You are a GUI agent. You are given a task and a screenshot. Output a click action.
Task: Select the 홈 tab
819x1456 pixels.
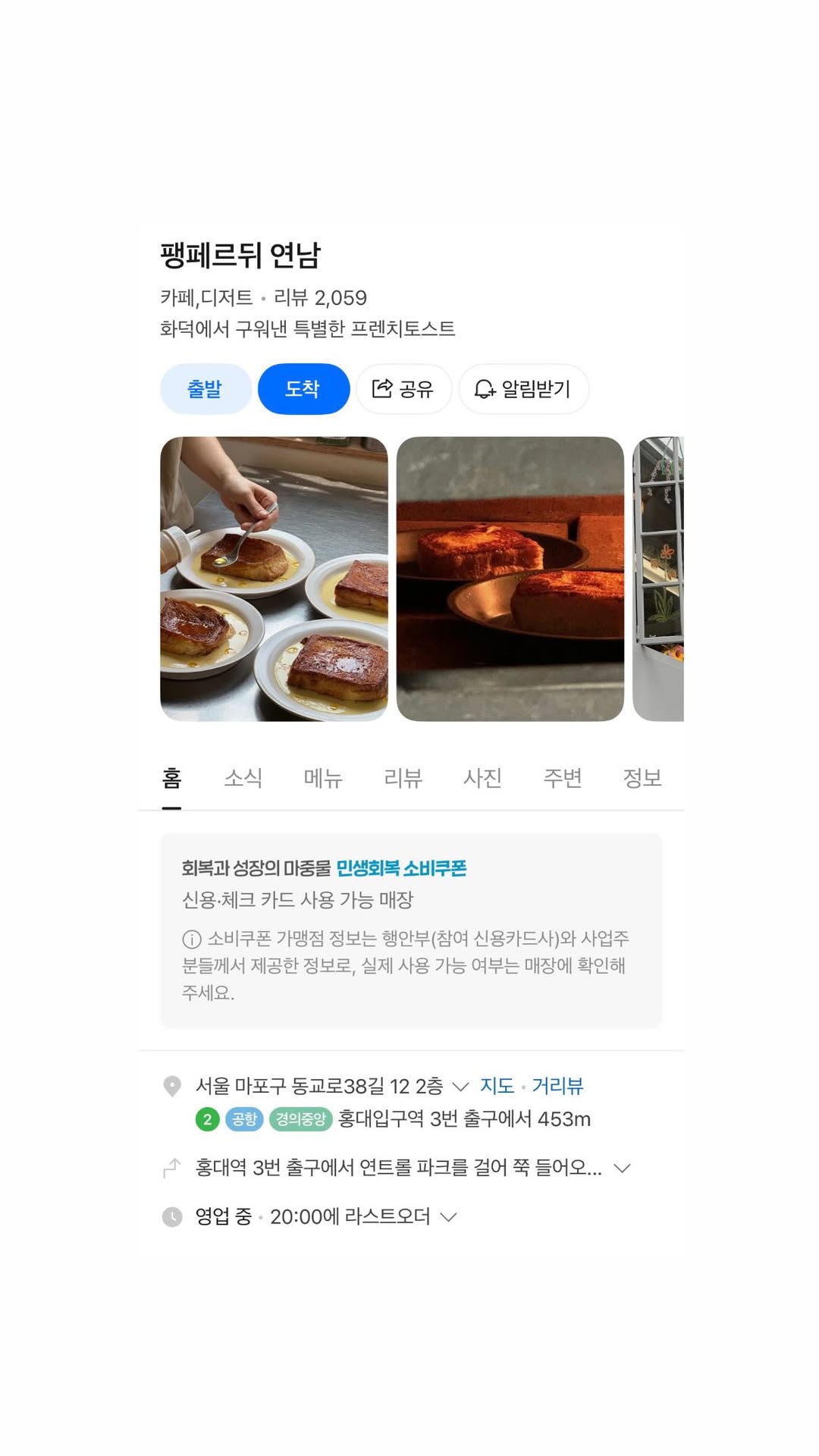click(171, 778)
